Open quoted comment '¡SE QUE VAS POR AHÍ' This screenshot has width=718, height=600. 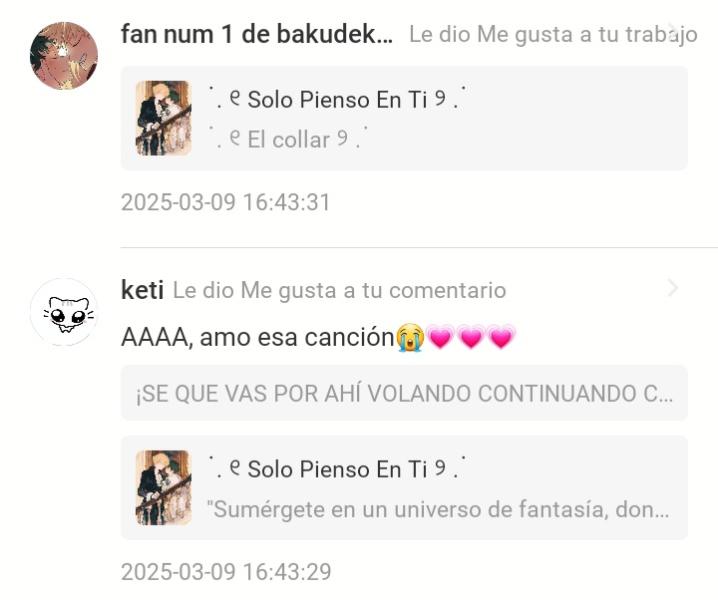tap(404, 393)
